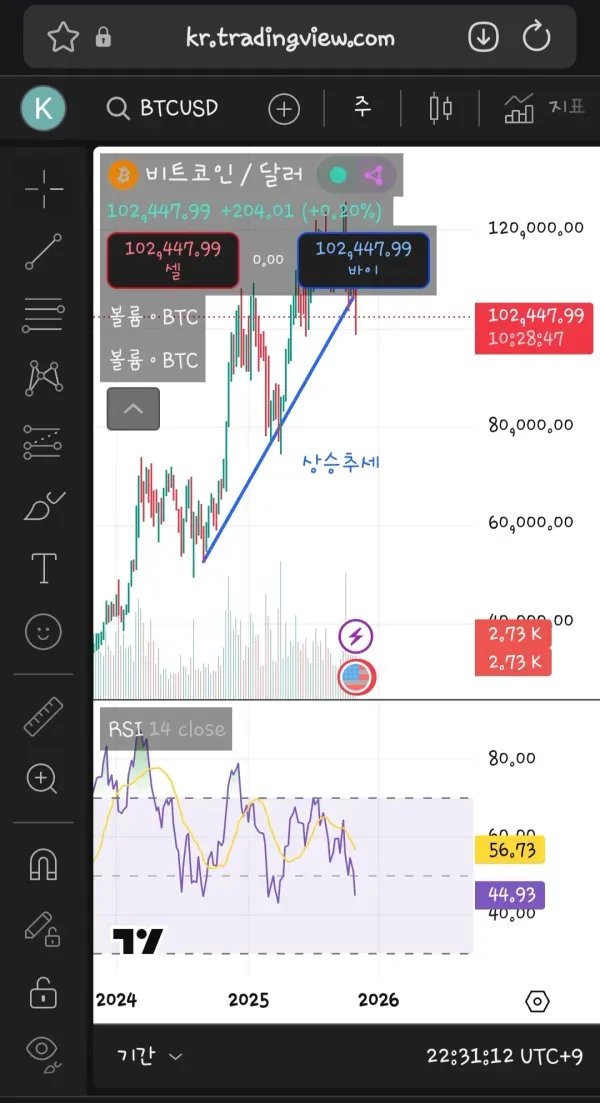Screen dimensions: 600x1103
Task: Open the K profile avatar menu
Action: [x=43, y=108]
